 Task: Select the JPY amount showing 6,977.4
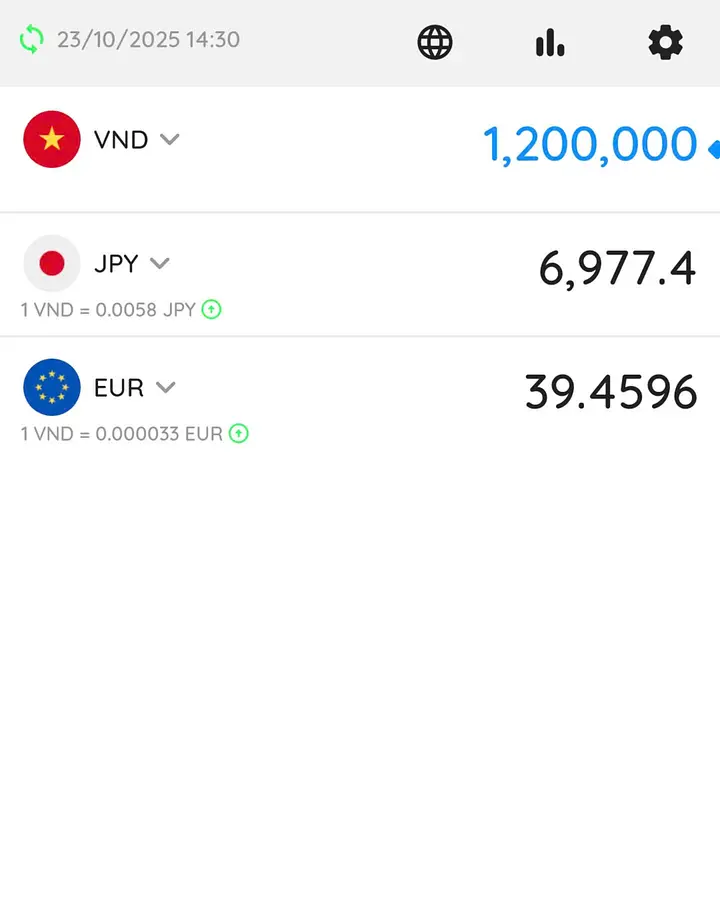point(618,266)
